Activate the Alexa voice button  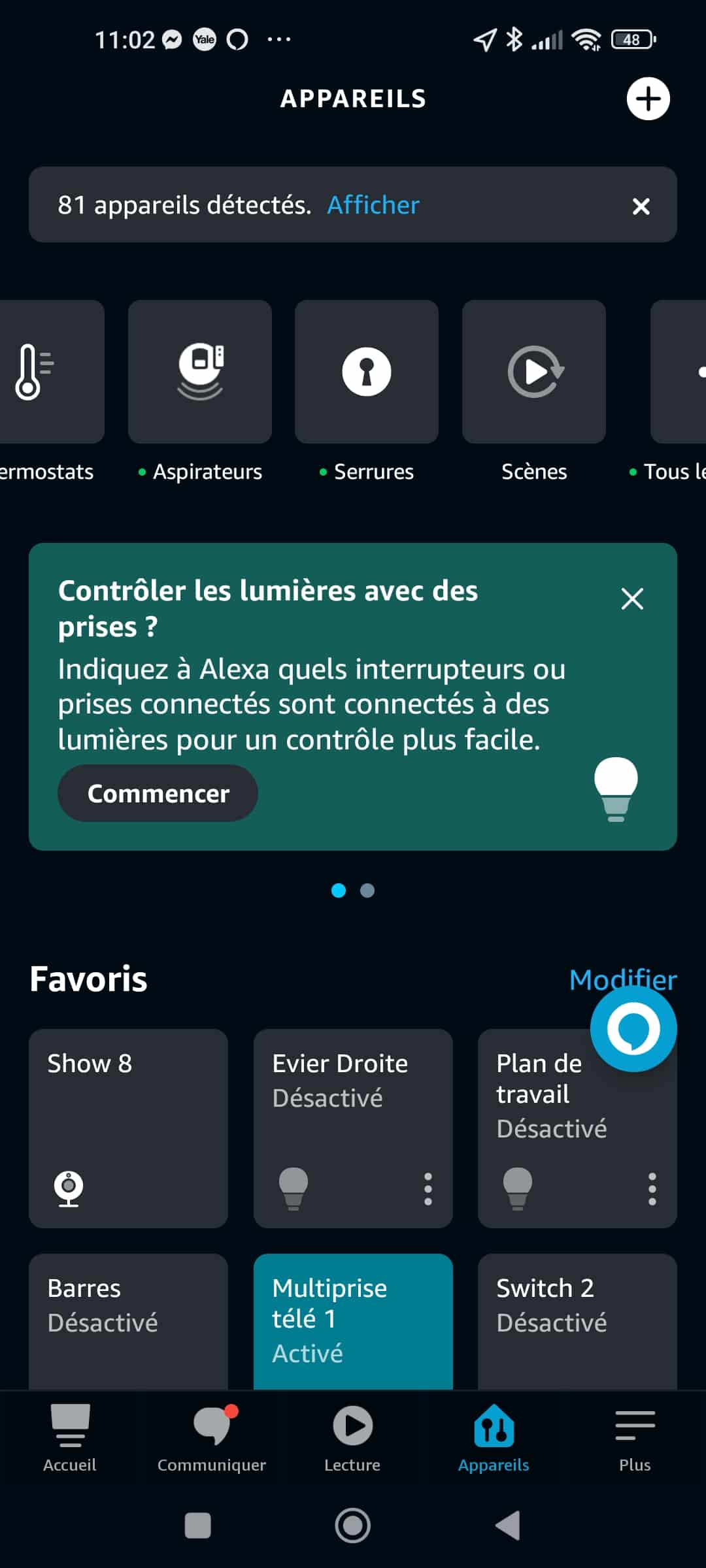tap(633, 1029)
